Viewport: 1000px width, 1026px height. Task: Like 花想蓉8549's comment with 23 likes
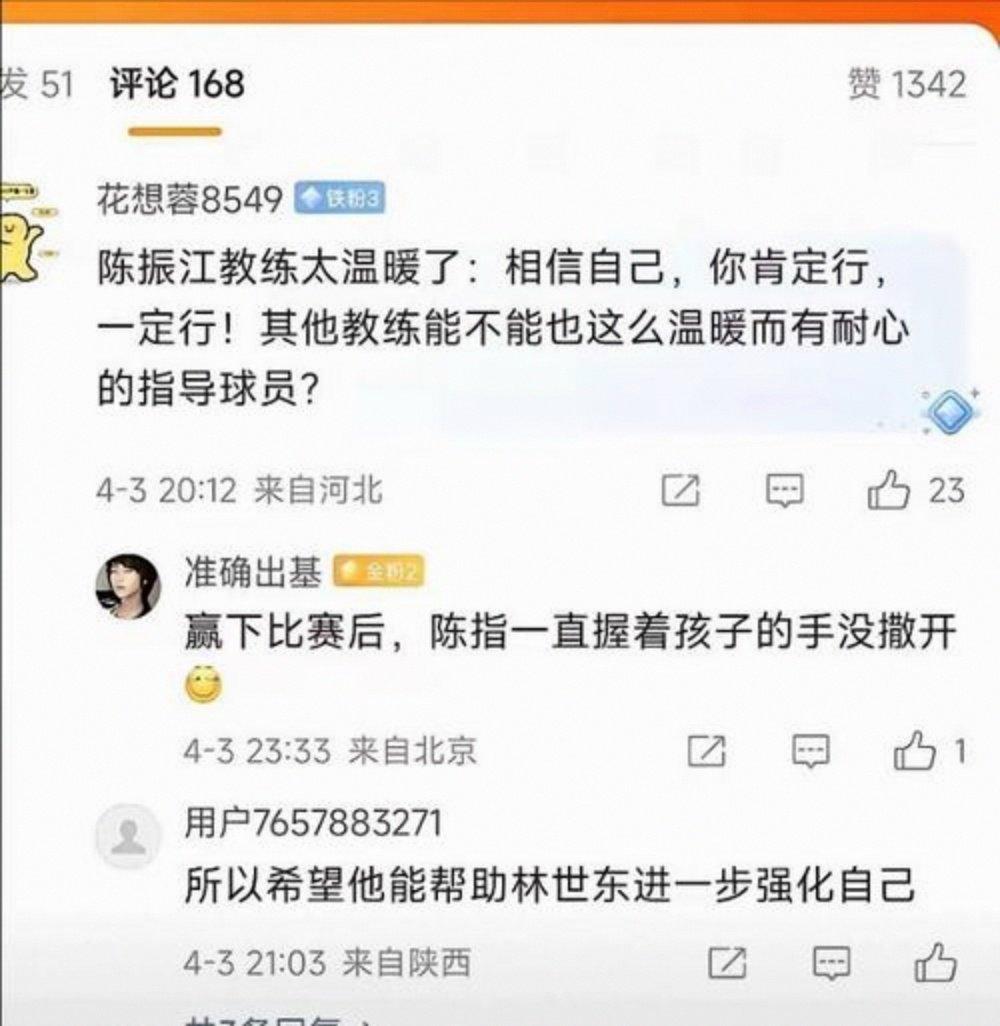pyautogui.click(x=889, y=490)
